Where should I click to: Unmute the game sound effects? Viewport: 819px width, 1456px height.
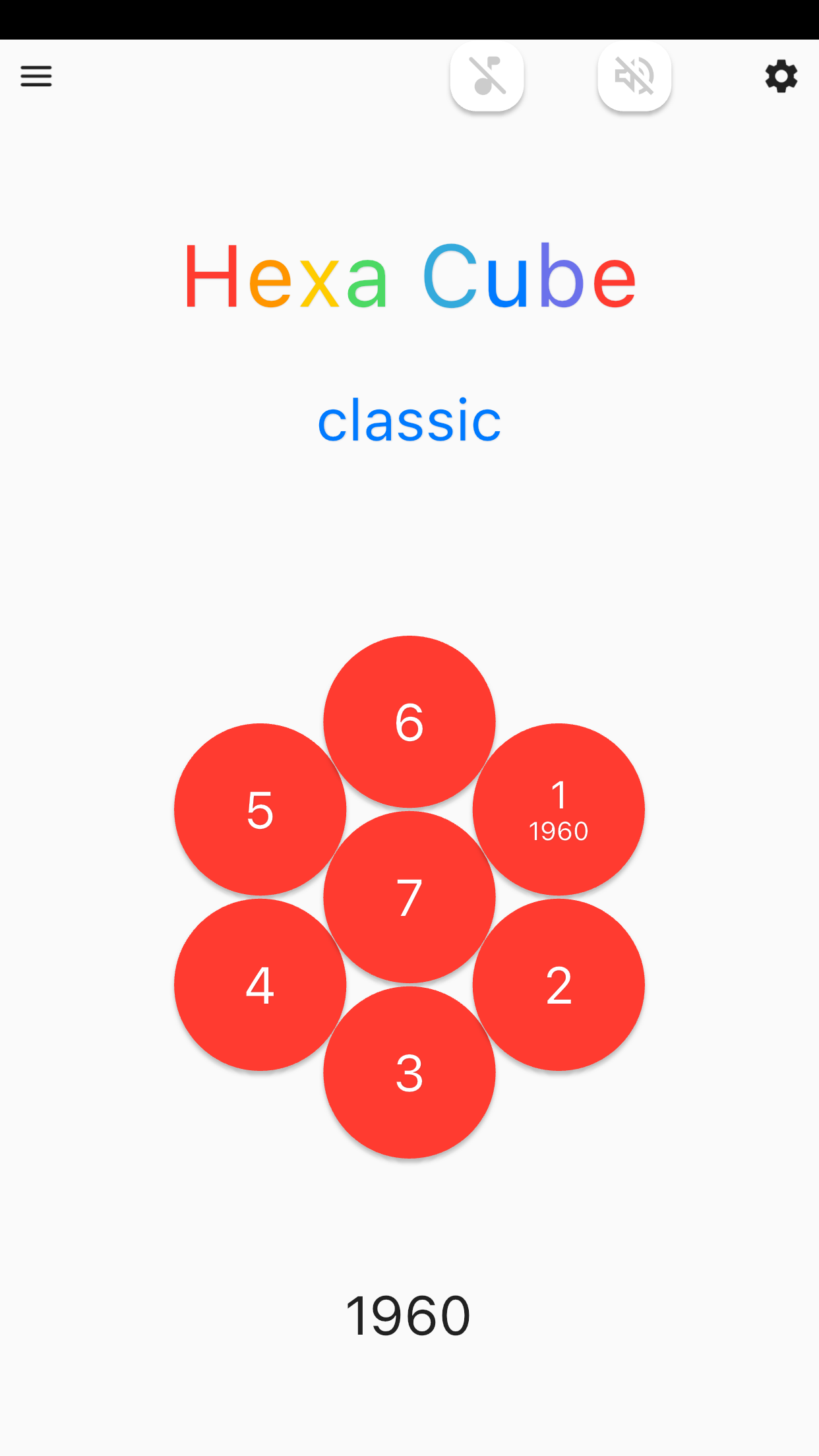pyautogui.click(x=634, y=75)
